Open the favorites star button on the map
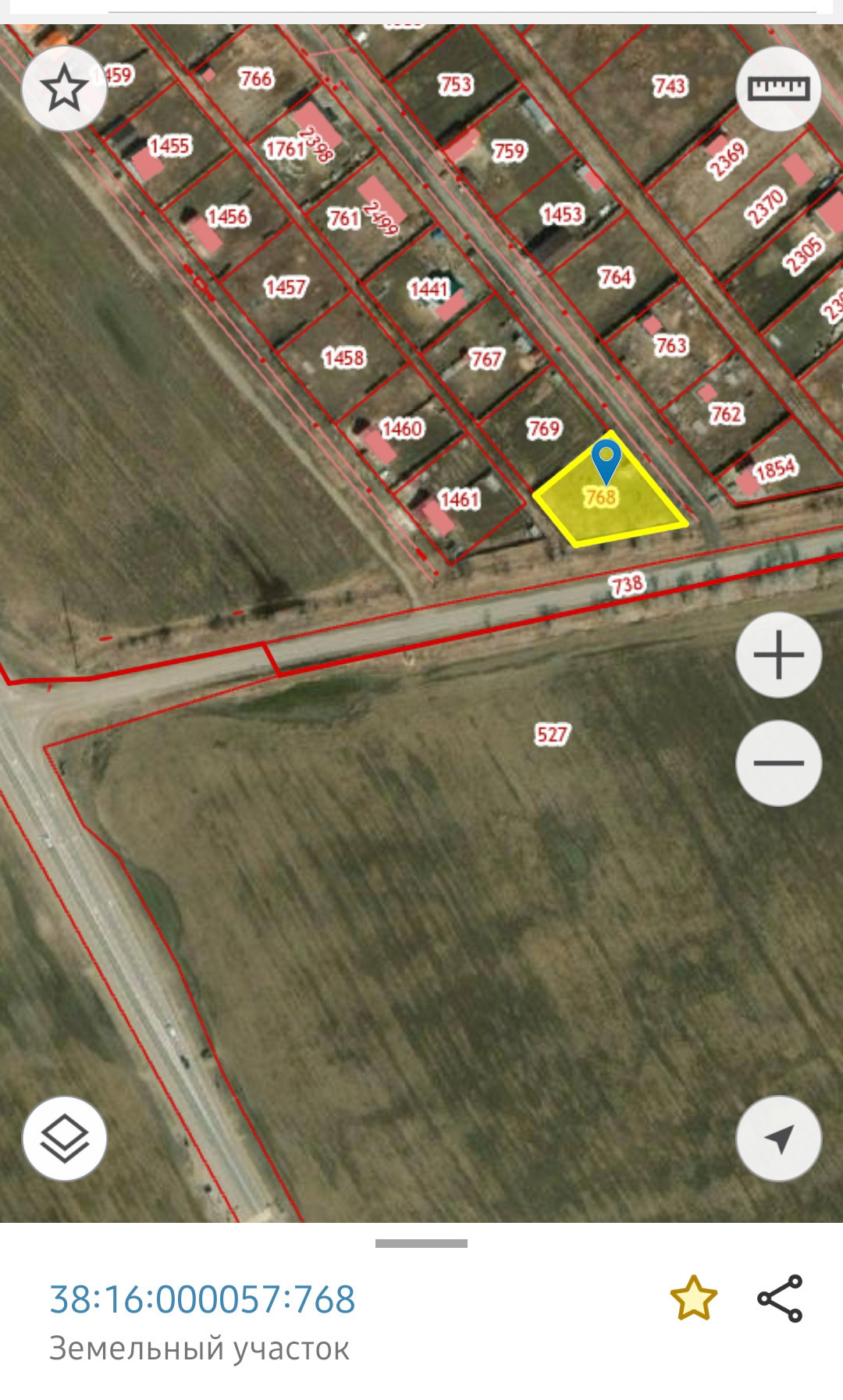This screenshot has height=1400, width=843. coord(64,88)
